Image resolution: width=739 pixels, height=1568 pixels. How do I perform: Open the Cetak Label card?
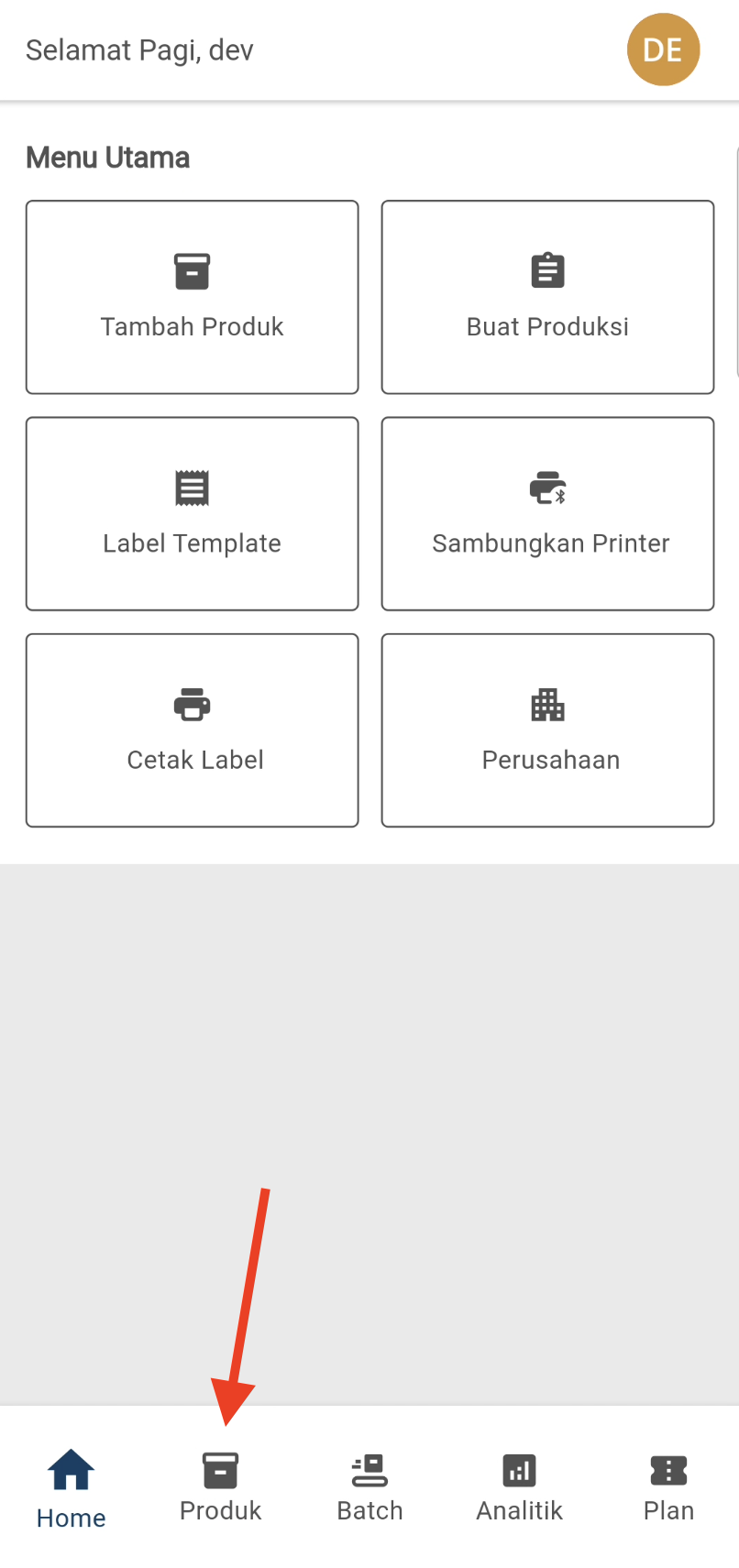click(x=192, y=730)
